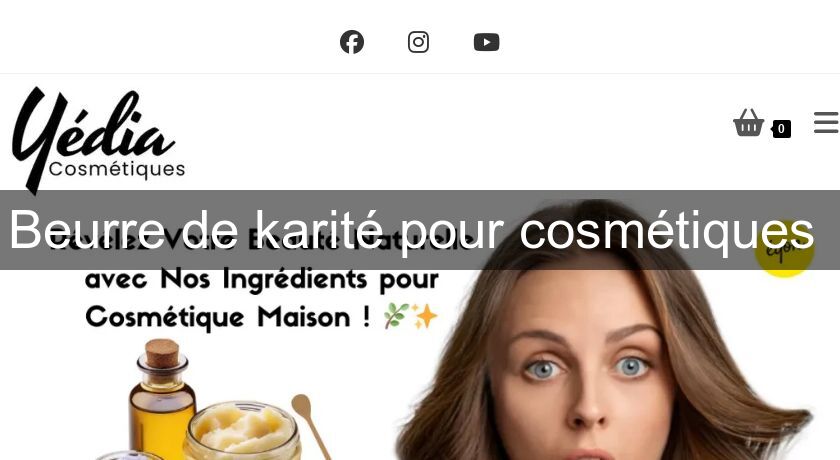Go to Yédia Cosmétiques homepage via logo
The width and height of the screenshot is (840, 460).
[x=98, y=137]
